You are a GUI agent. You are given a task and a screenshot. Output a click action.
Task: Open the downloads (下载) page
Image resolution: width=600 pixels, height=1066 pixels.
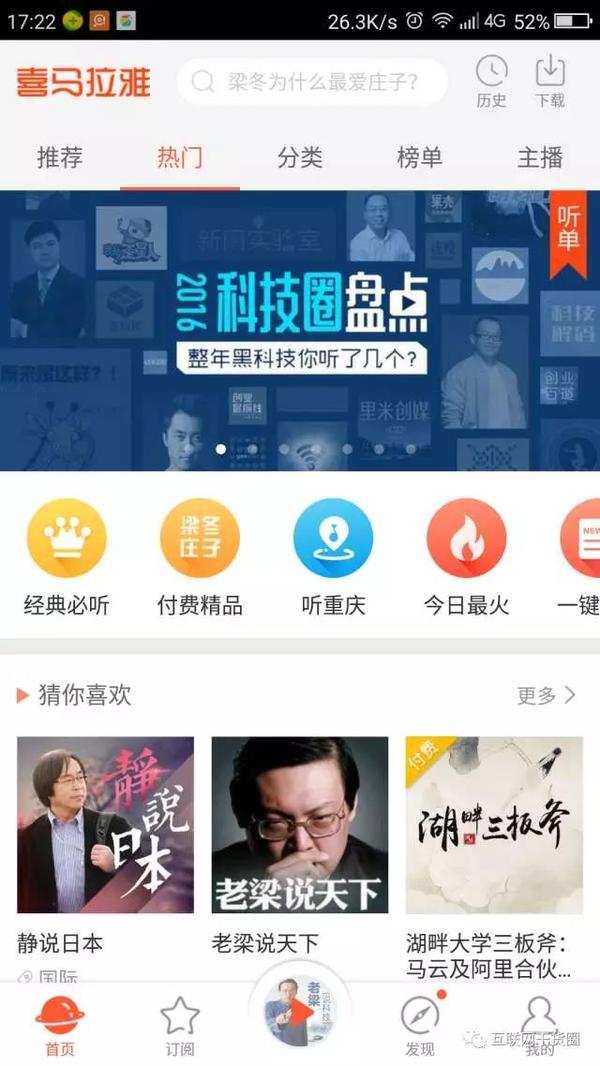coord(550,81)
